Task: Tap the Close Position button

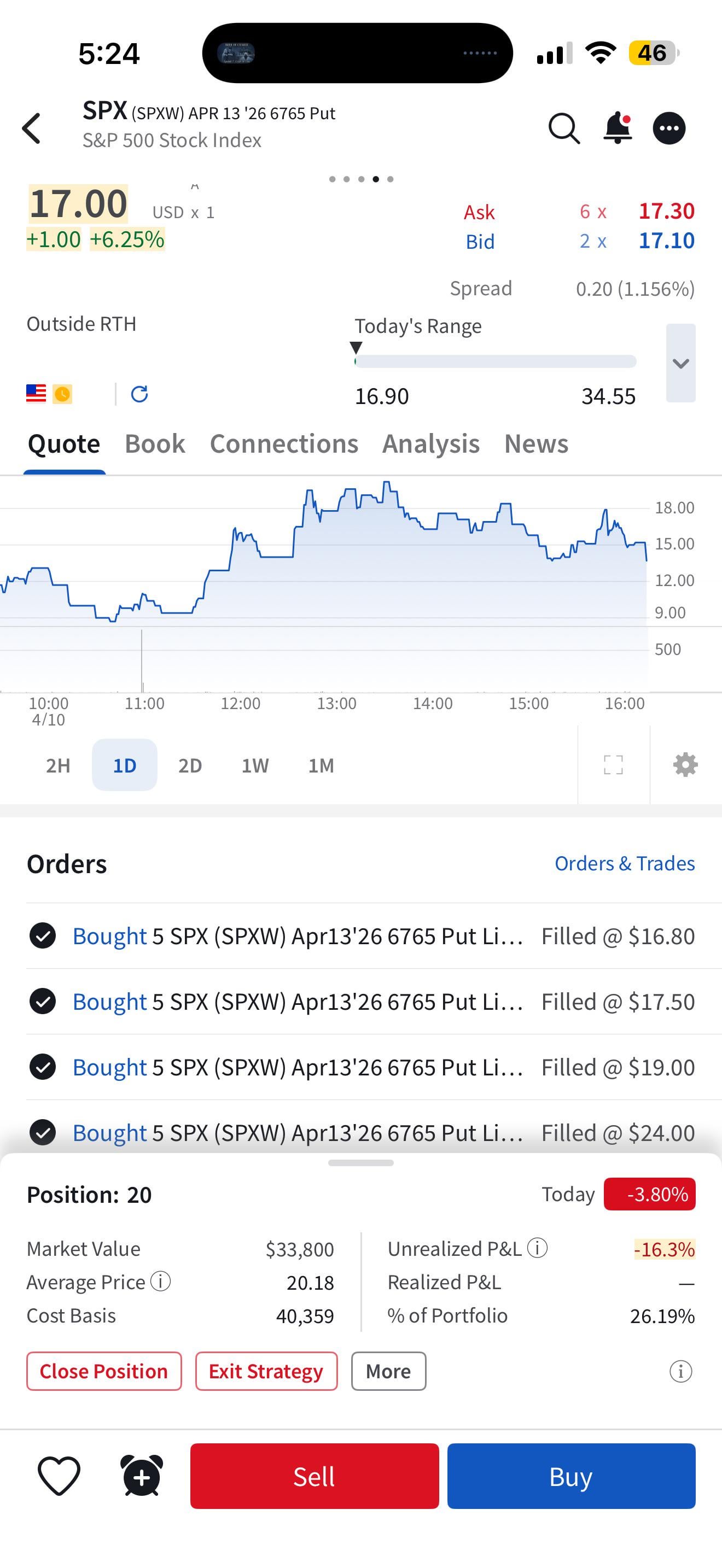Action: coord(103,1371)
